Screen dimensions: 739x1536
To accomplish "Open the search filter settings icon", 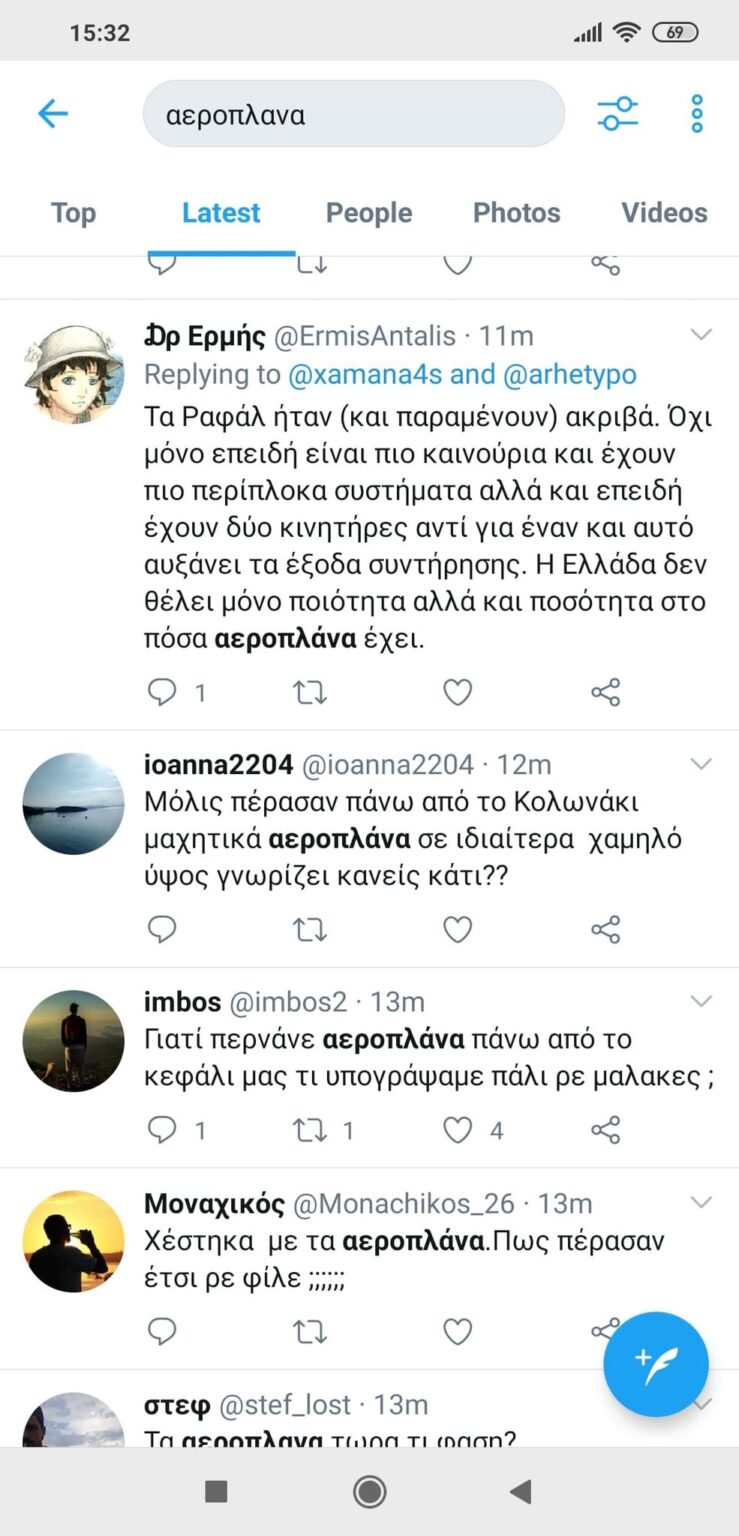I will [617, 114].
